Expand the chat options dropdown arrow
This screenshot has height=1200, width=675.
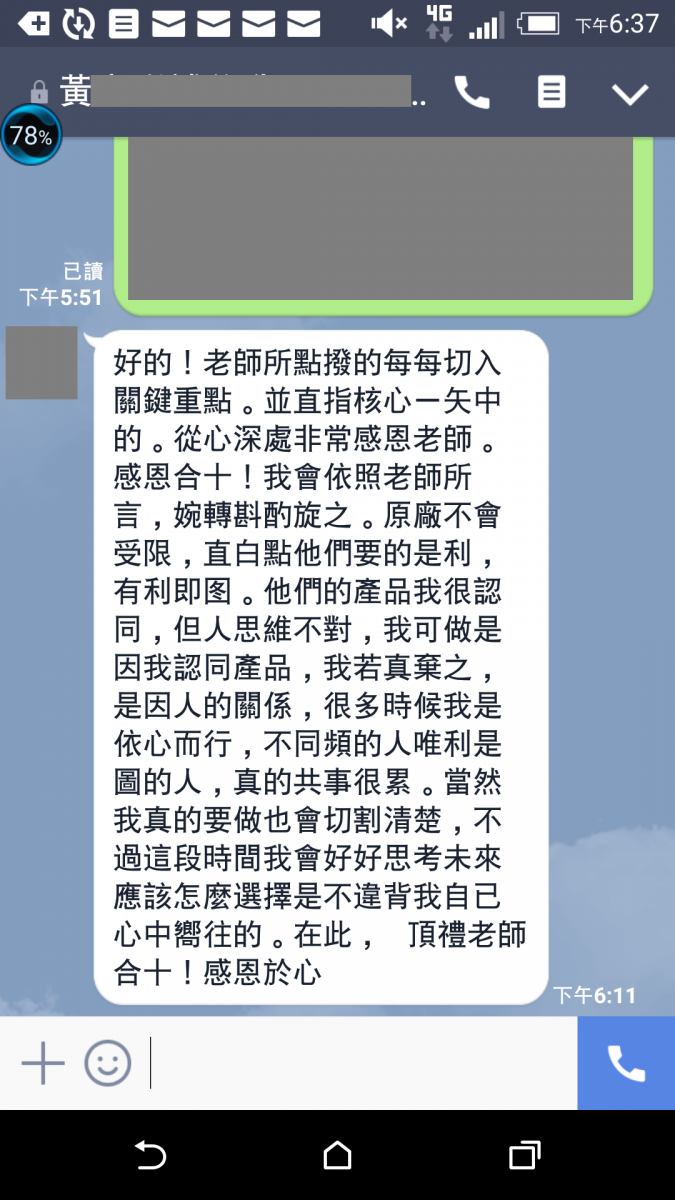click(630, 94)
